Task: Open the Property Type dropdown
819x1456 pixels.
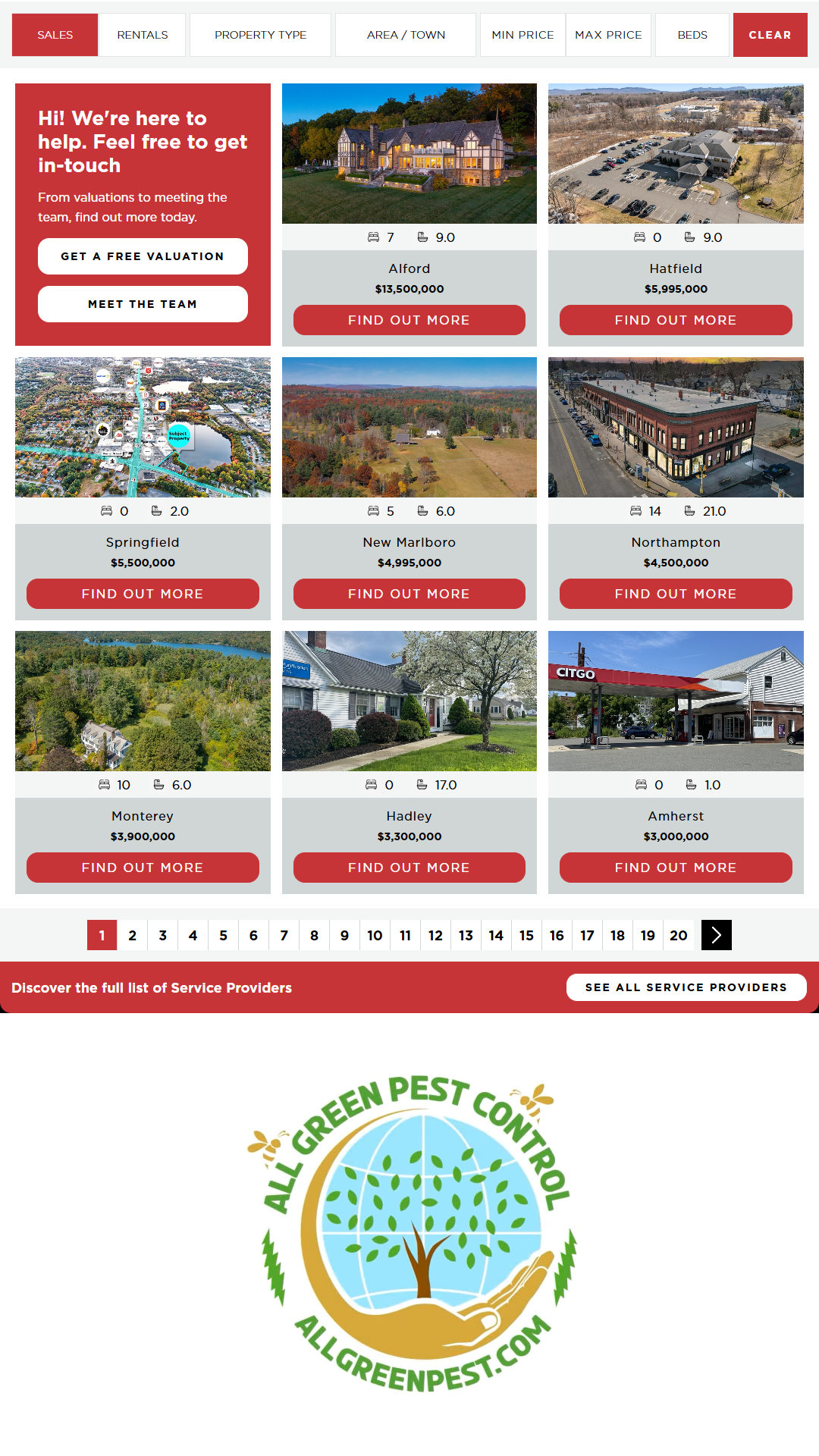Action: tap(260, 35)
